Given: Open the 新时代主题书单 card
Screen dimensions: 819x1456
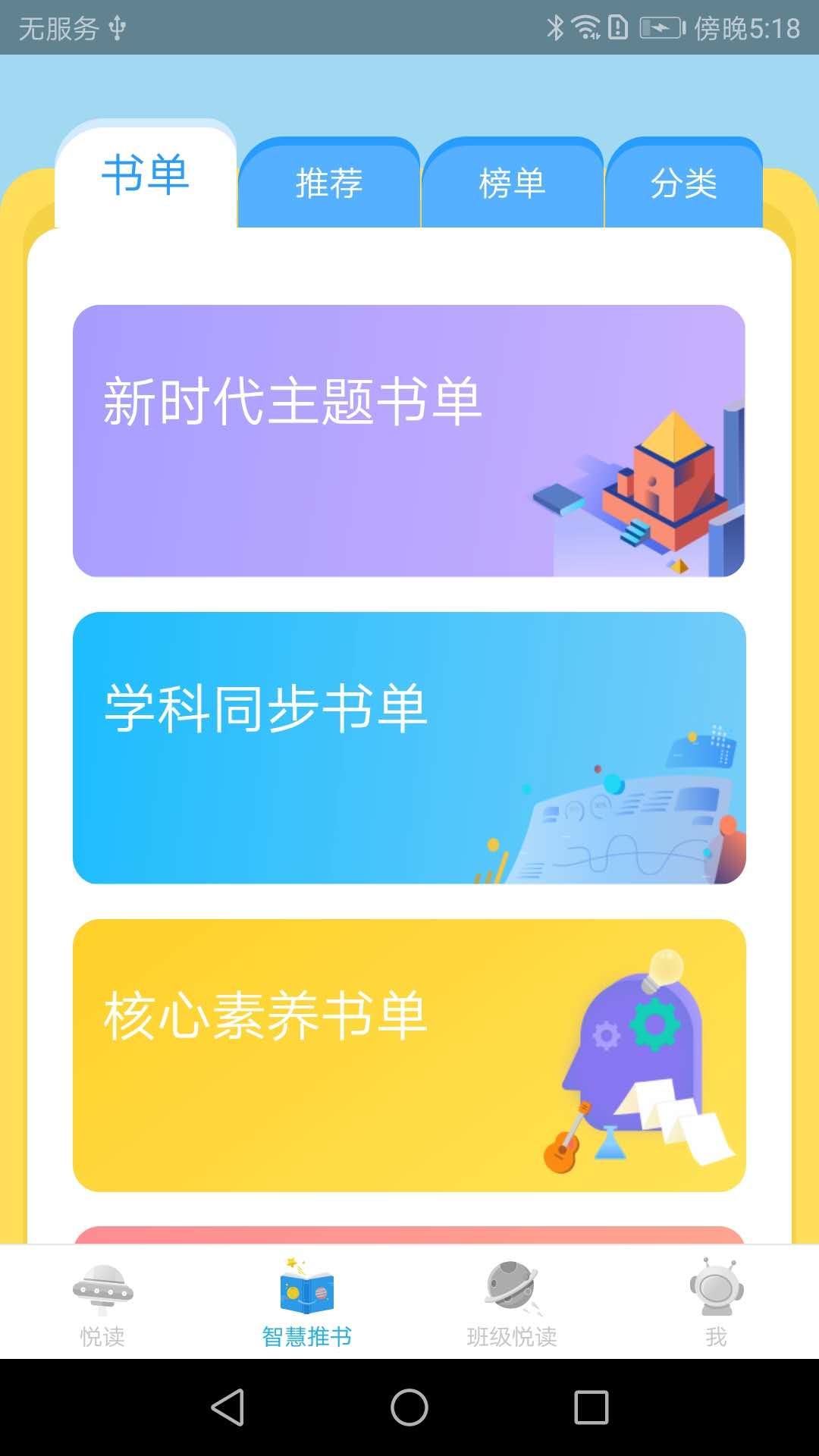Looking at the screenshot, I should [409, 440].
